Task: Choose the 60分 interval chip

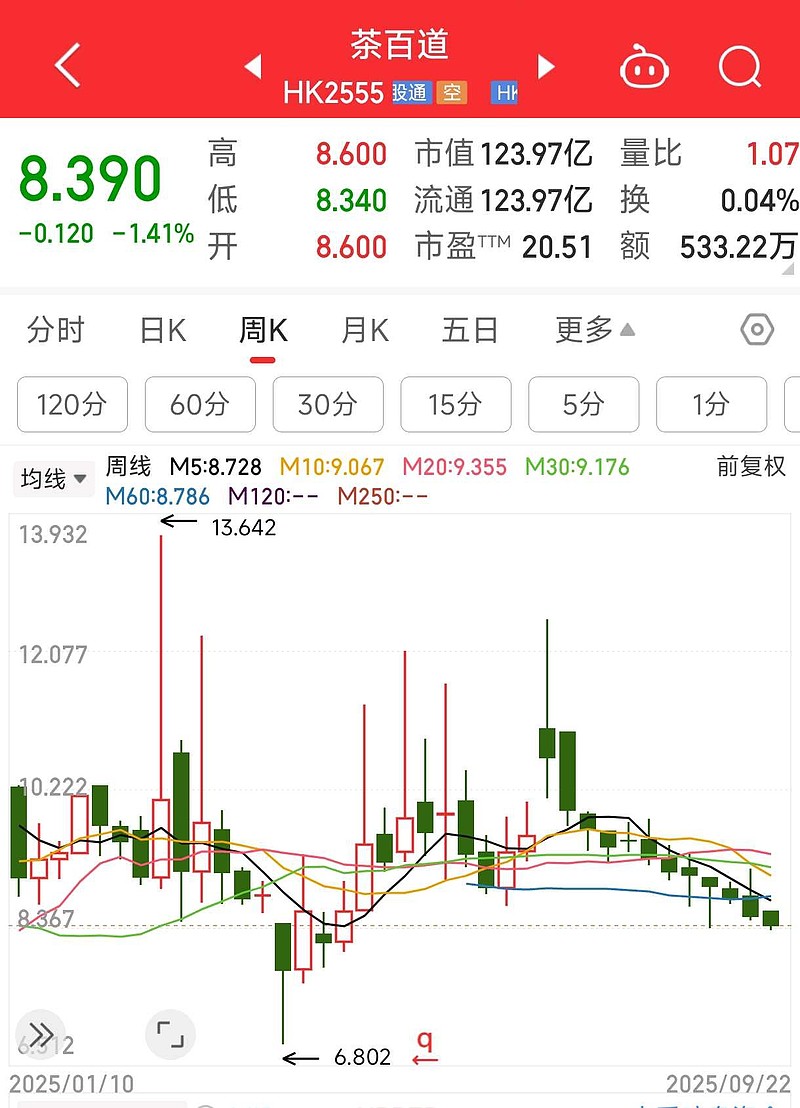Action: [x=200, y=404]
